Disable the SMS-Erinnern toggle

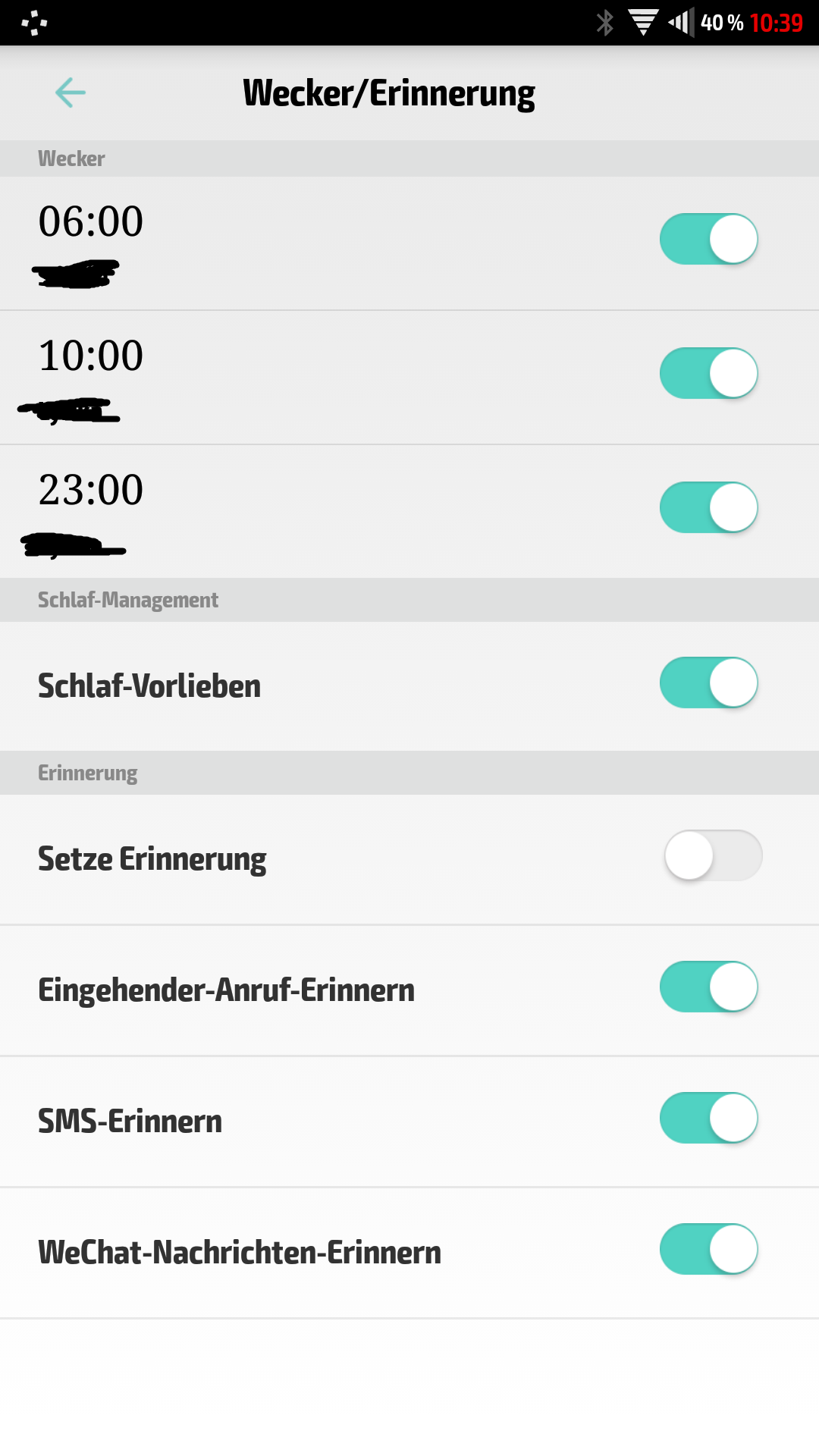tap(708, 1118)
